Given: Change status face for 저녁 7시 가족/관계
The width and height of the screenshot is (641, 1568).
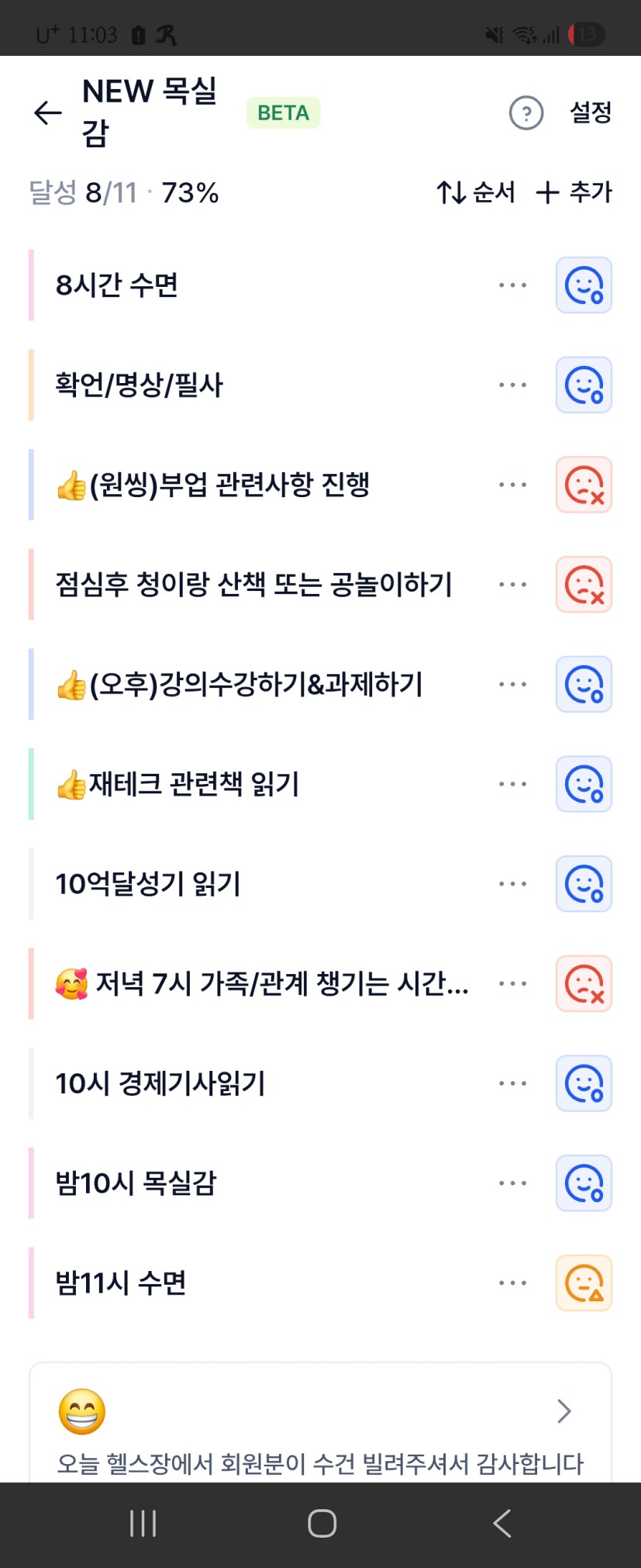Looking at the screenshot, I should point(584,984).
